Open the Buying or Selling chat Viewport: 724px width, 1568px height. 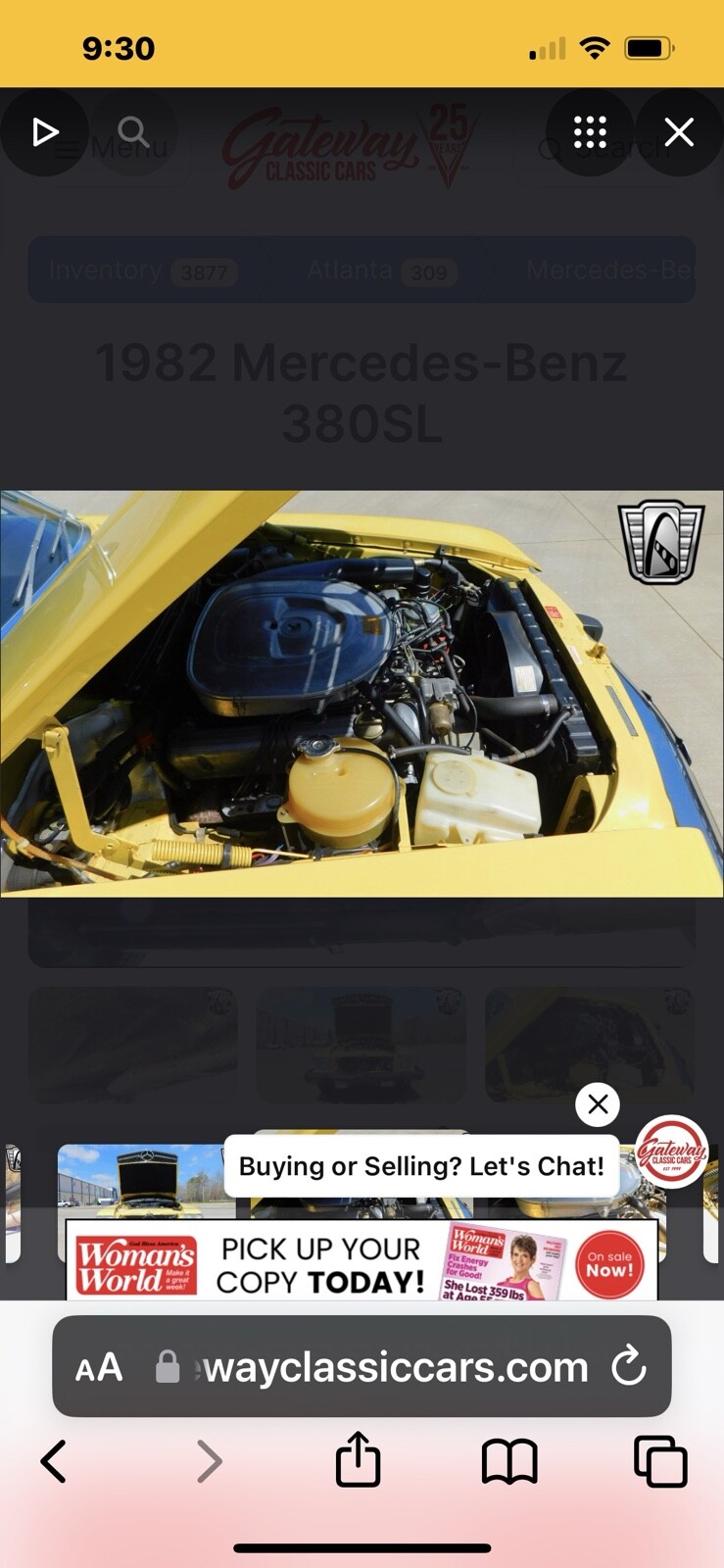pos(421,1166)
